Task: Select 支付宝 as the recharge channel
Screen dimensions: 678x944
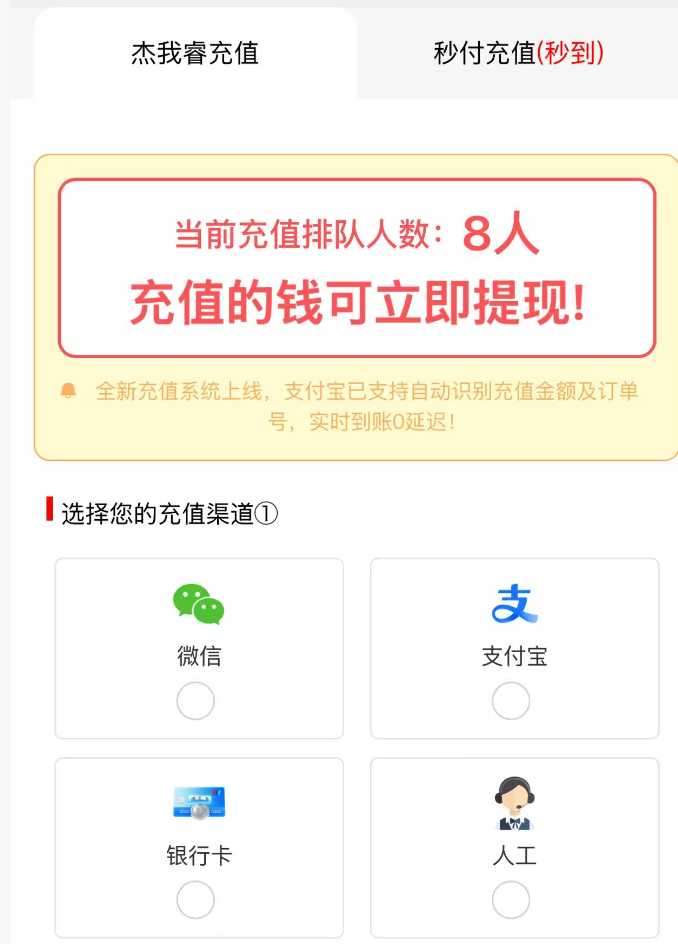Action: [x=511, y=701]
